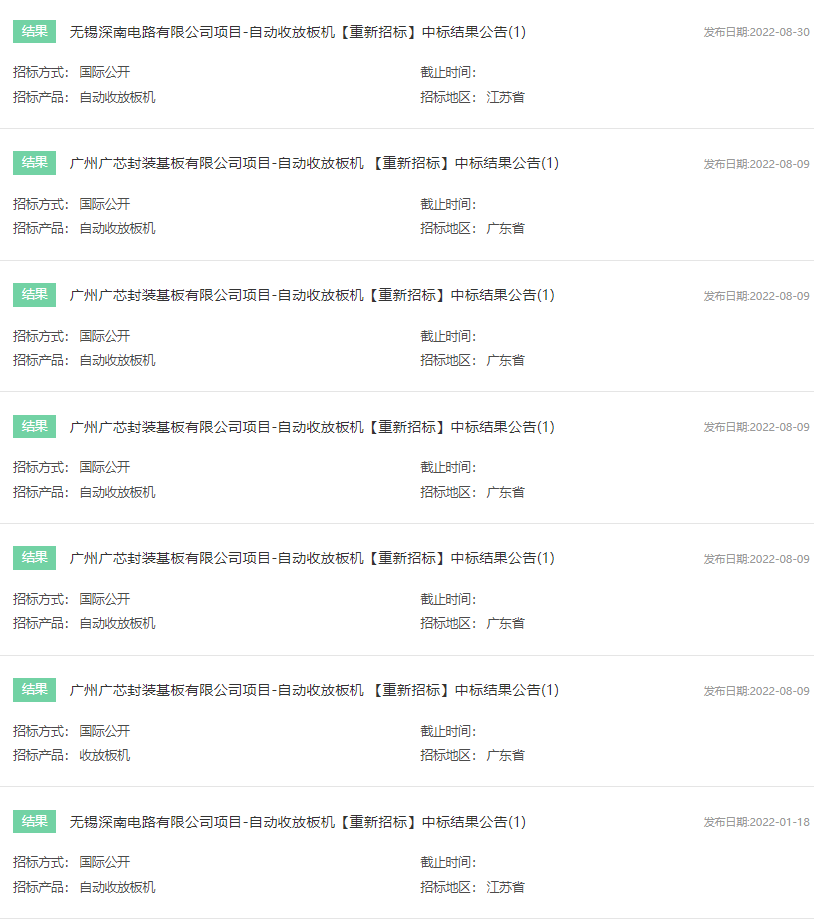Open the 无锡深南电路 announcement dated 2022-01-18
This screenshot has width=816, height=924.
pyautogui.click(x=300, y=822)
